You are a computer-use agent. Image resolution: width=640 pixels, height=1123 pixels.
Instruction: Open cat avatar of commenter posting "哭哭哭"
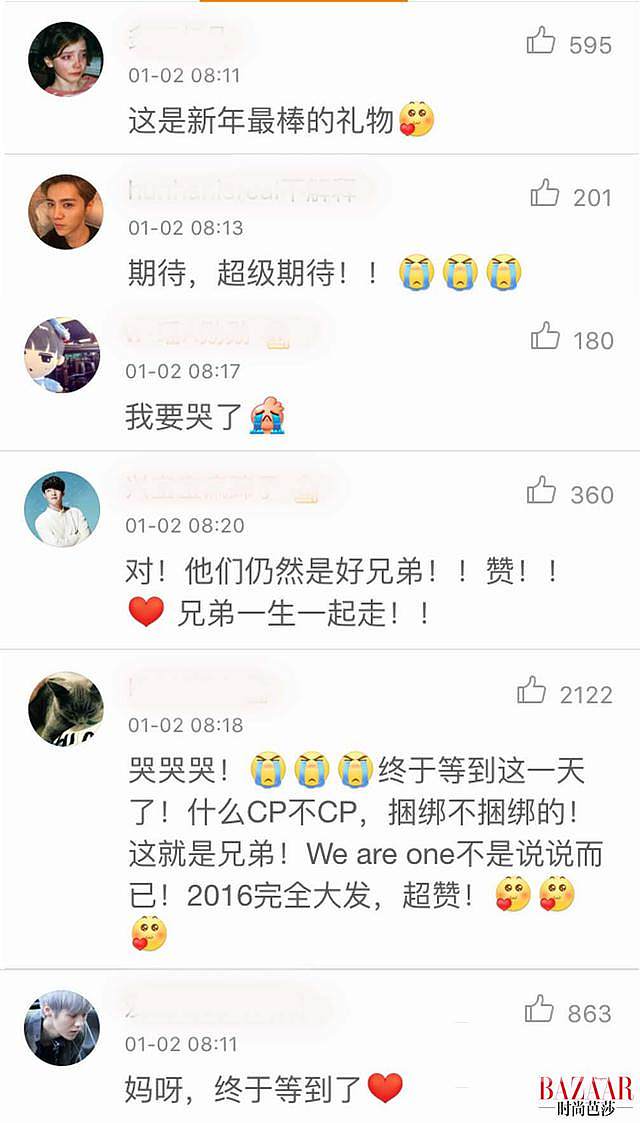click(65, 709)
